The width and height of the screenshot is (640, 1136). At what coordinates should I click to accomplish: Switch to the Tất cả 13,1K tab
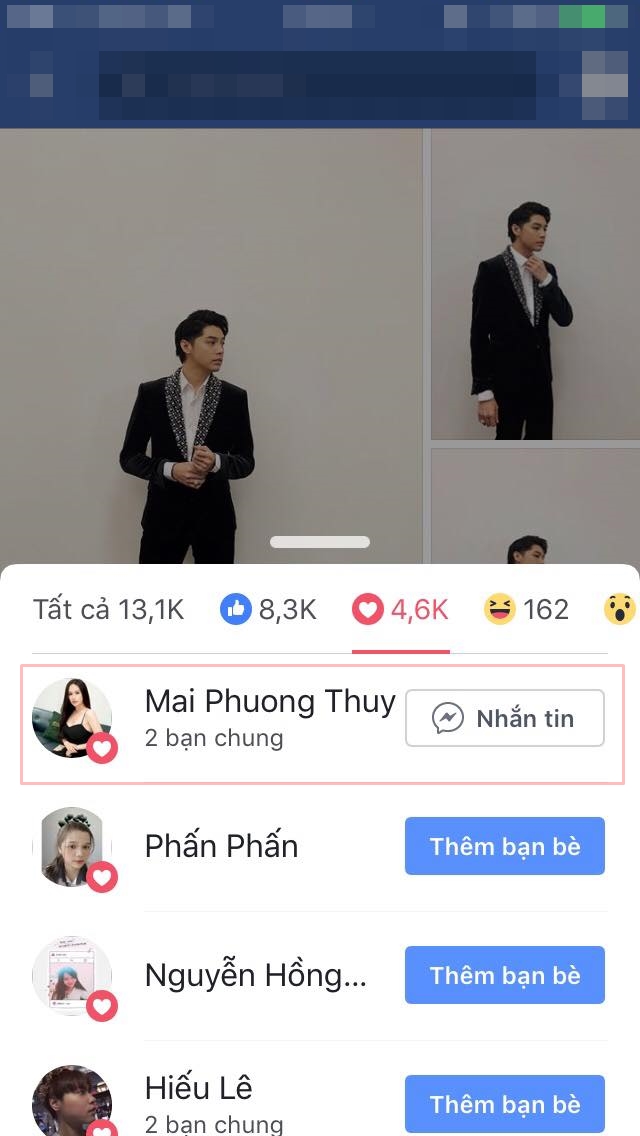click(108, 609)
